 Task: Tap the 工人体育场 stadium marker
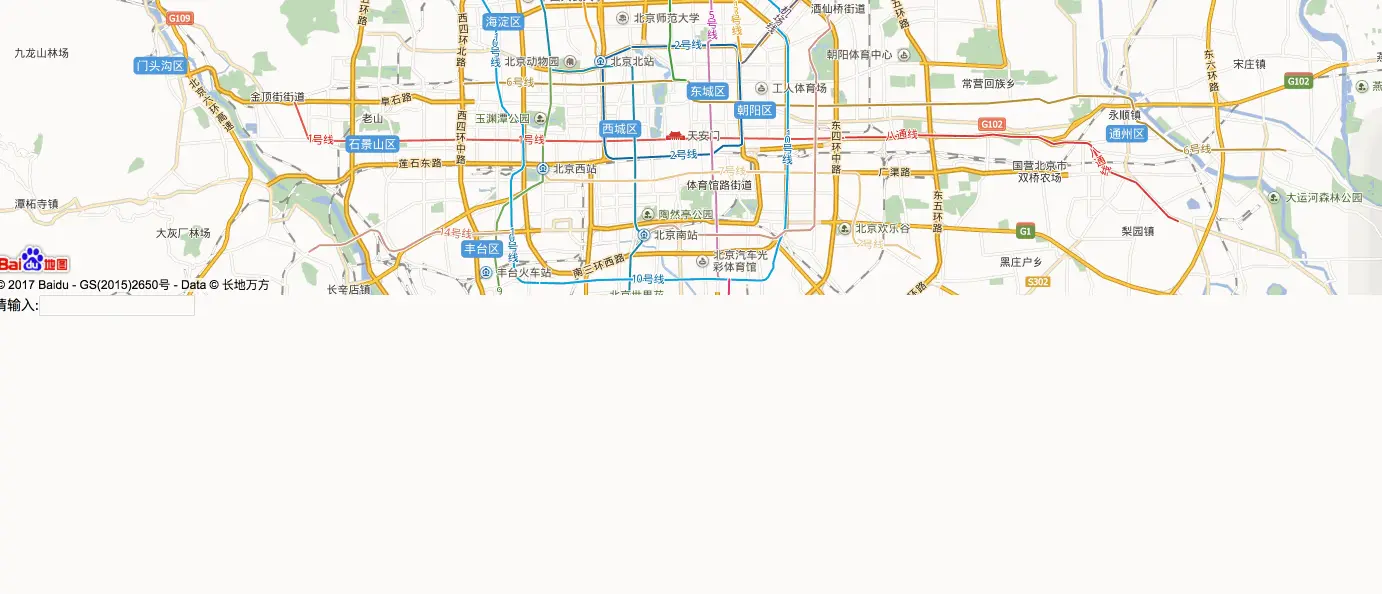(761, 88)
